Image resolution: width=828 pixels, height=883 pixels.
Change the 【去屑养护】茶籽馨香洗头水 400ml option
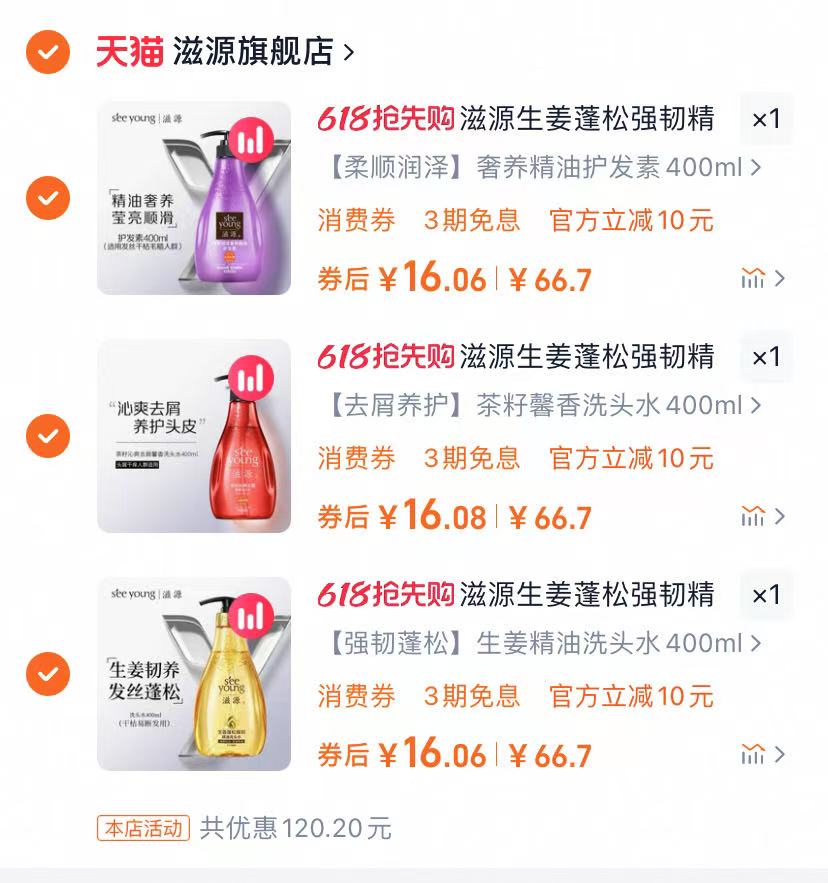pos(540,405)
